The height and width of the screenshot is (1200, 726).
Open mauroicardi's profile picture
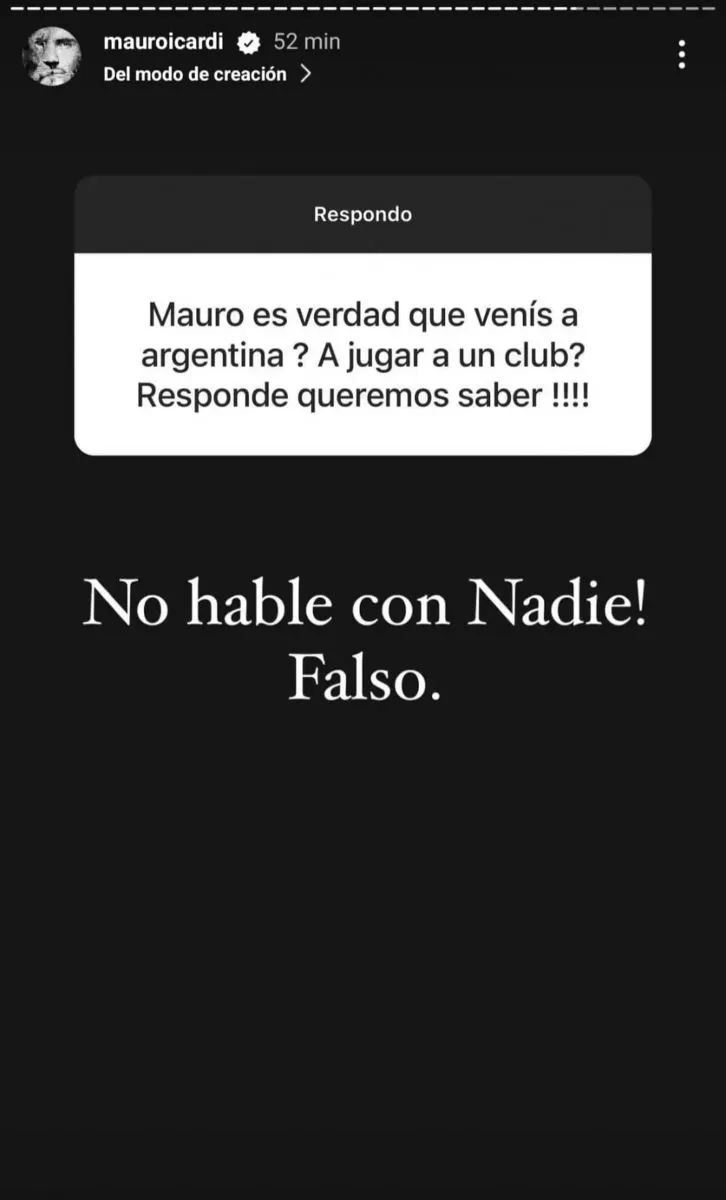click(52, 56)
